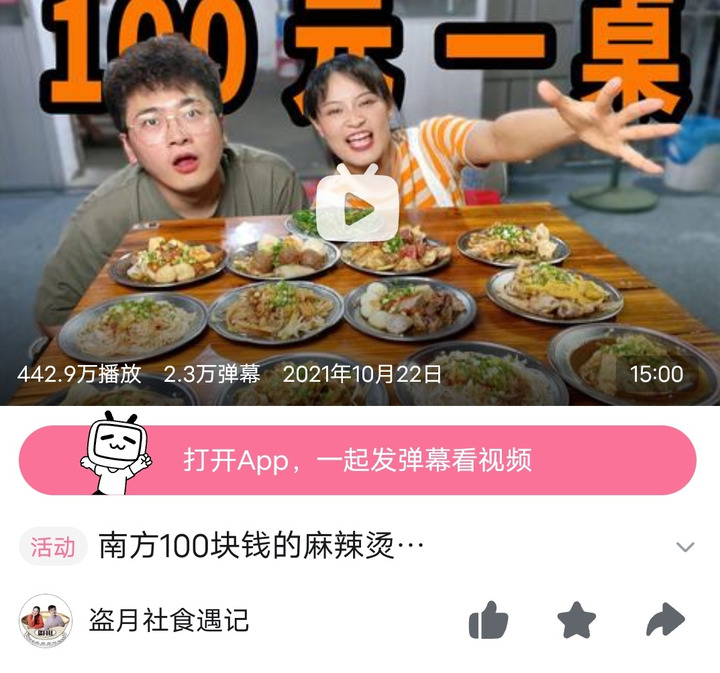Tap the pink 打开App button
The width and height of the screenshot is (720, 673).
pos(357,460)
